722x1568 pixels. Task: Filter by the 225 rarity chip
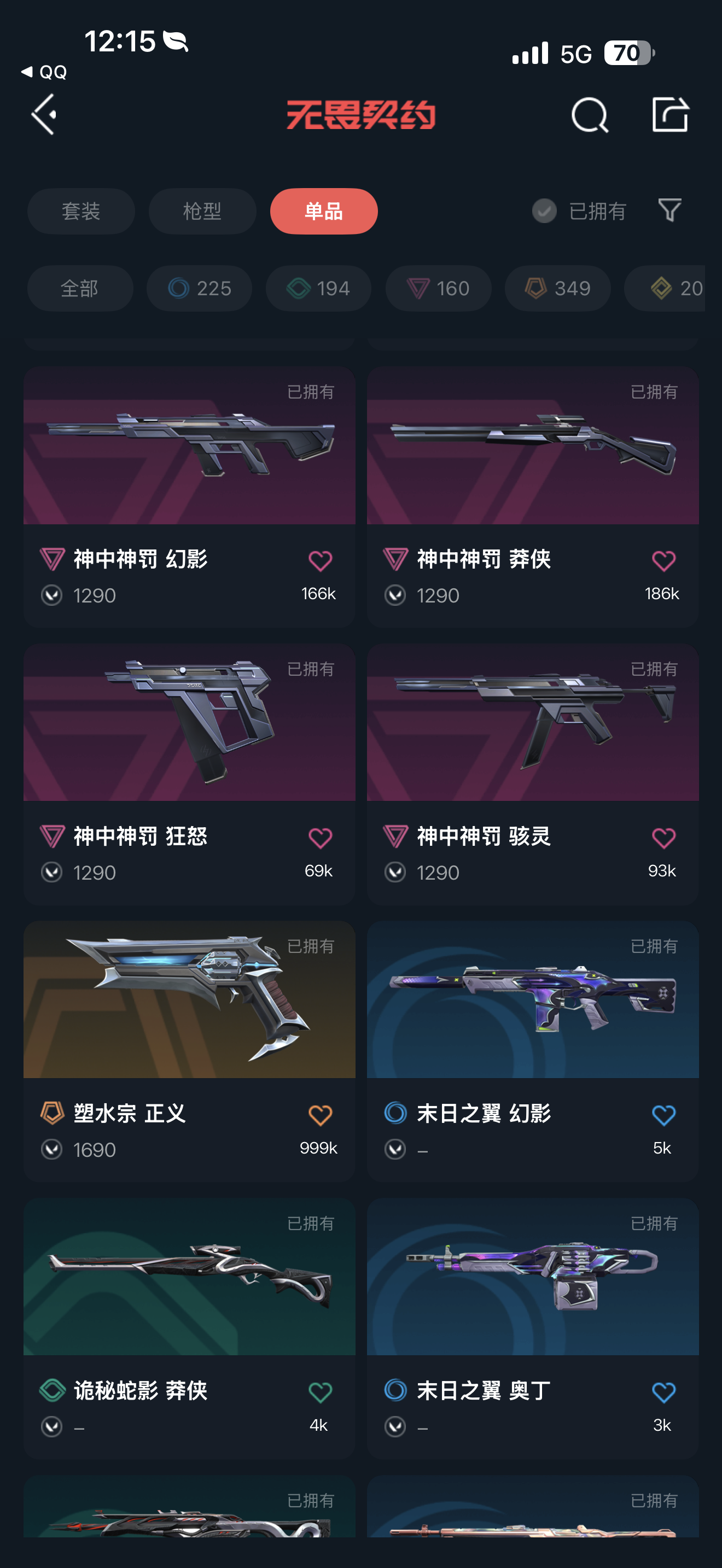pos(199,289)
